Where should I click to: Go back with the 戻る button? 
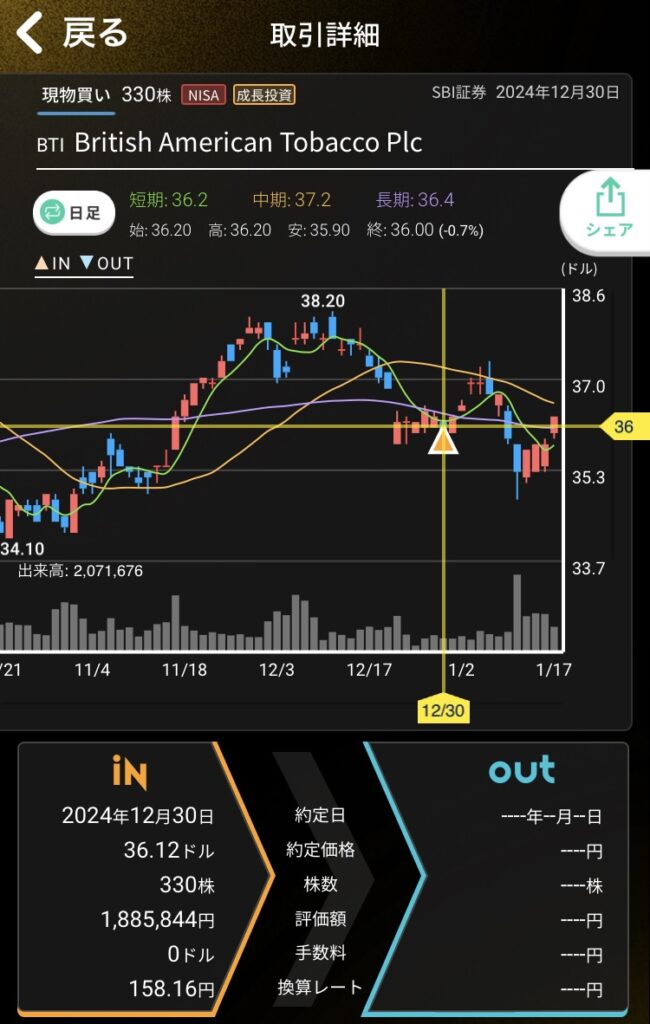(72, 33)
